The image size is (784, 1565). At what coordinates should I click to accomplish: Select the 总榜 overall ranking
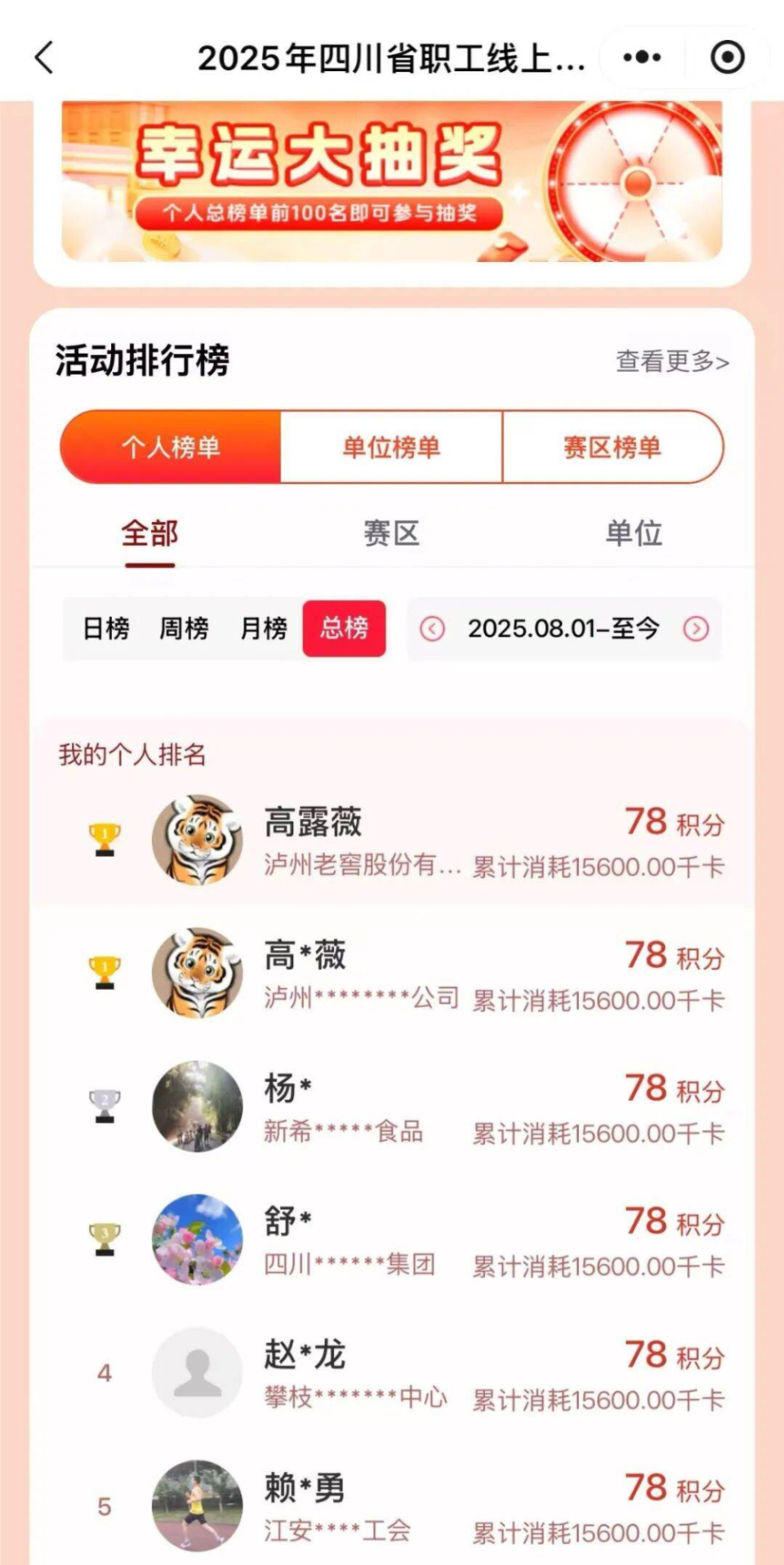344,629
